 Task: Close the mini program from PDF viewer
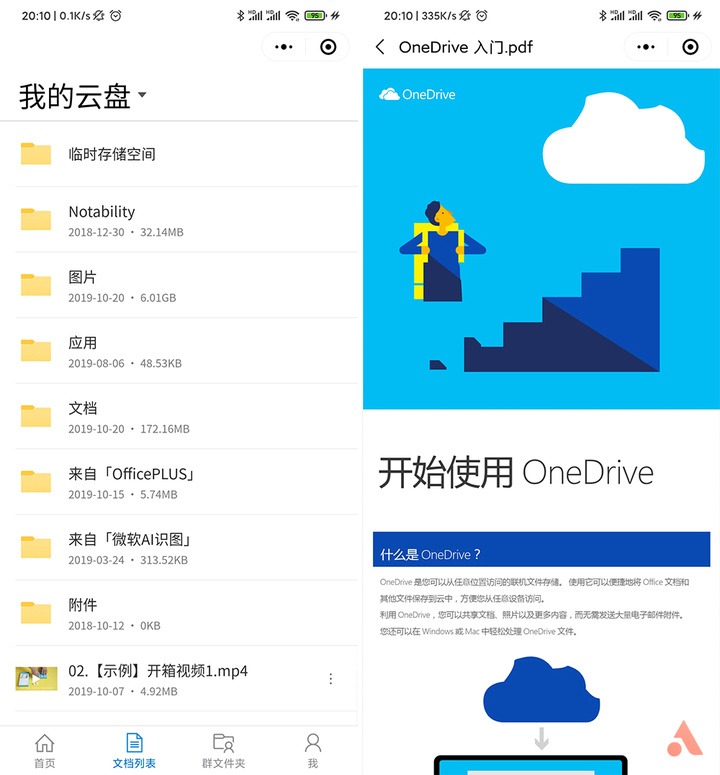690,47
